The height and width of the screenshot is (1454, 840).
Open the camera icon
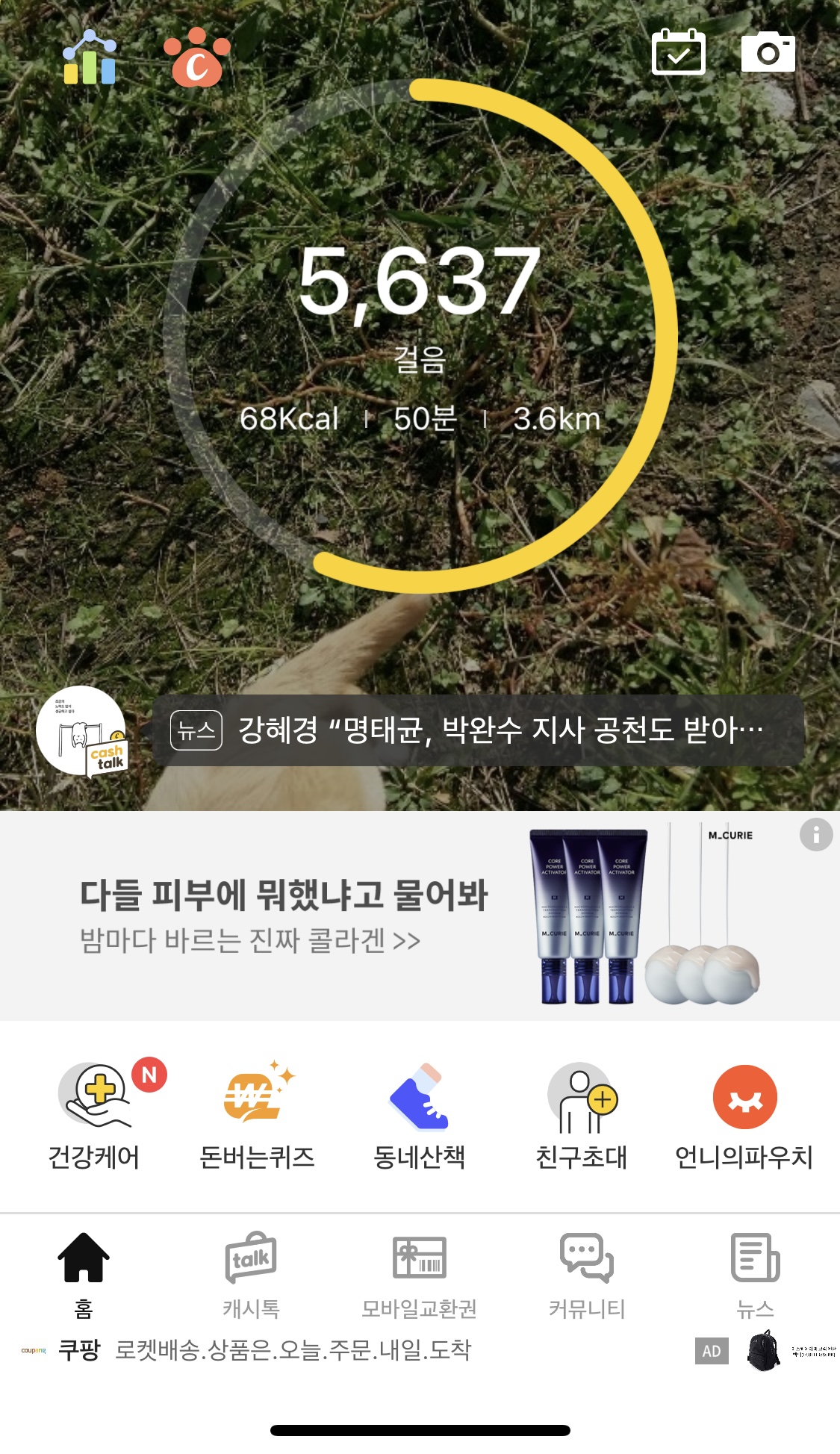point(768,52)
